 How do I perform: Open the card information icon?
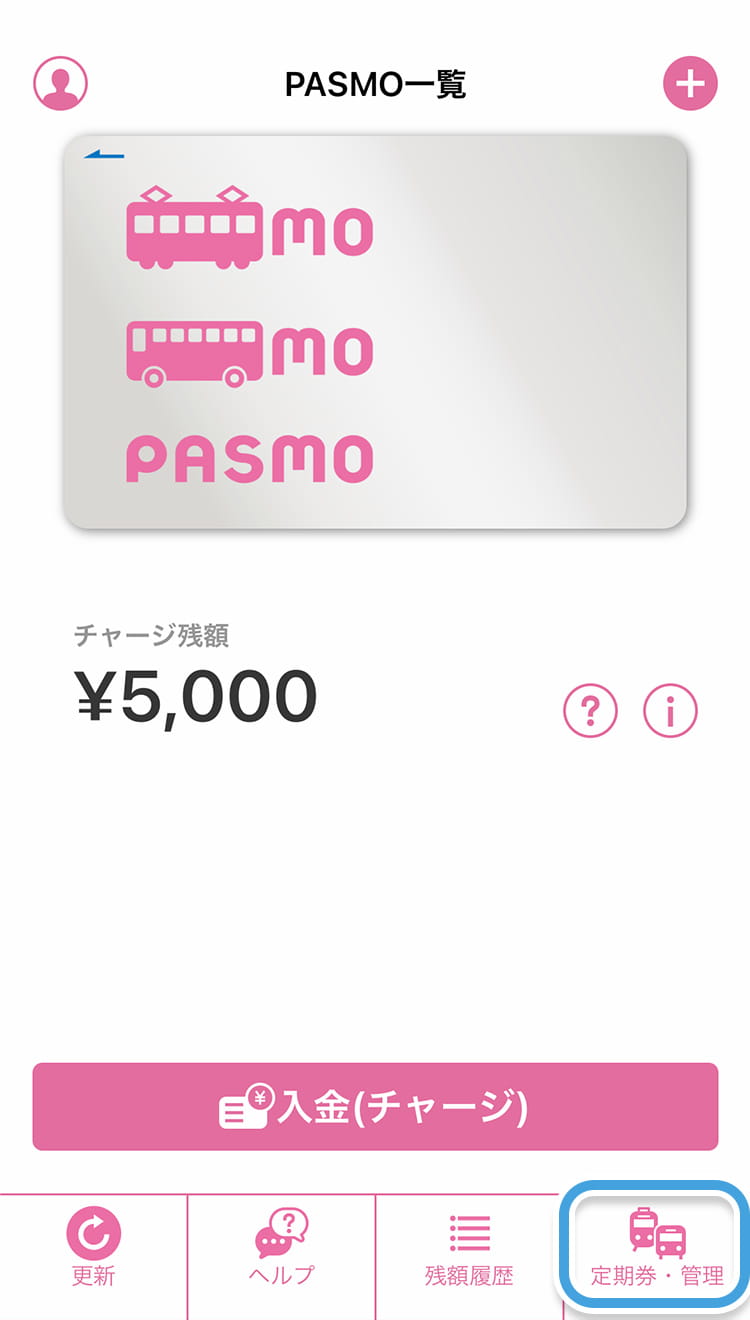[x=669, y=711]
